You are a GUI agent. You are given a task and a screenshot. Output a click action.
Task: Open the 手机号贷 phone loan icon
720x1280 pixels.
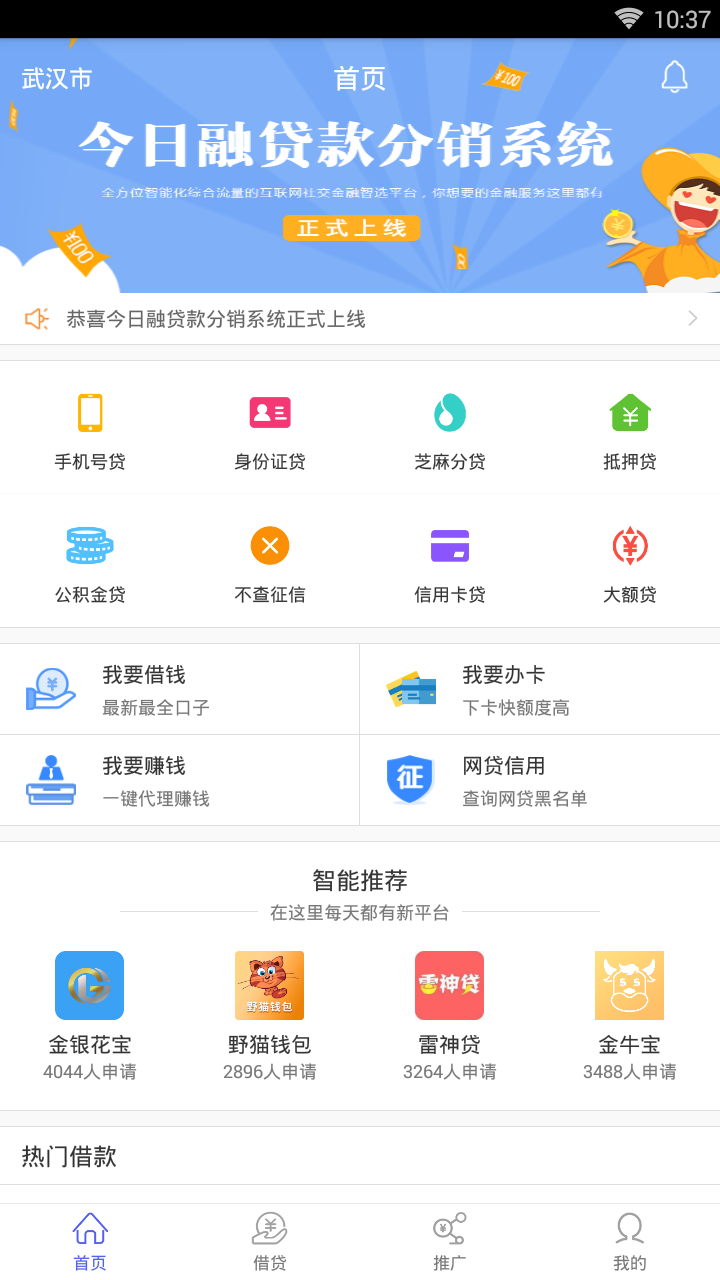pos(89,412)
